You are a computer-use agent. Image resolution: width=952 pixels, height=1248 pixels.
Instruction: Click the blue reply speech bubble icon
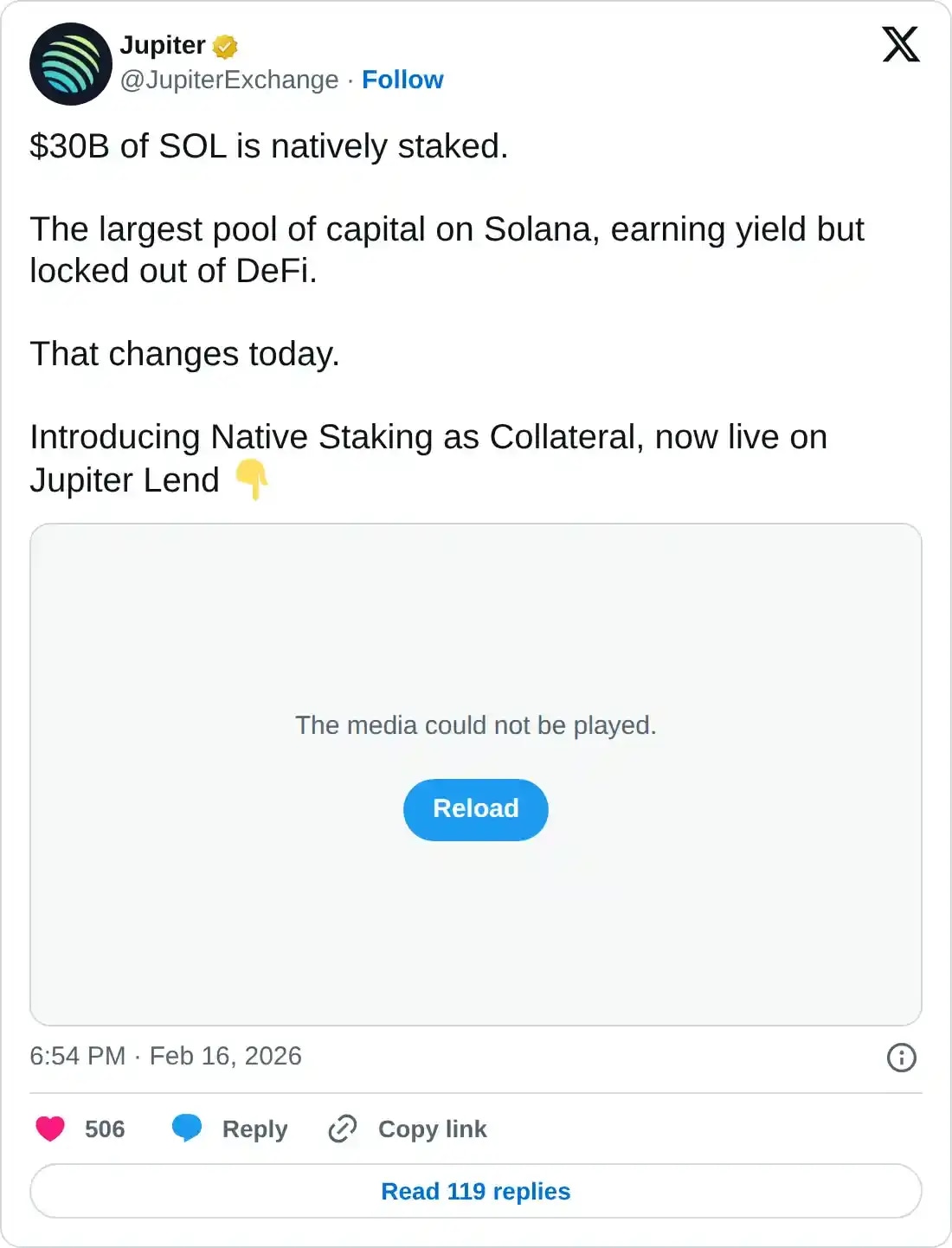(x=186, y=1129)
